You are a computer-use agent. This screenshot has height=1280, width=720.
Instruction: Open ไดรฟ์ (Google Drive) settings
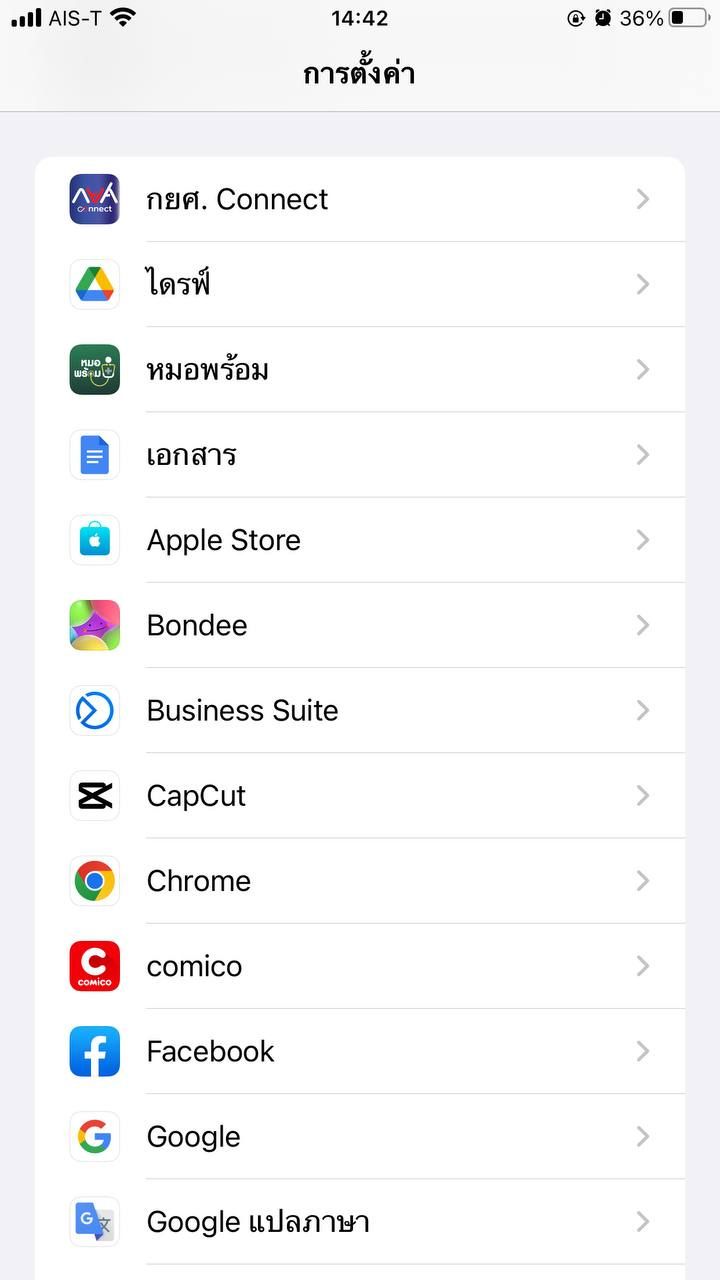coord(360,284)
